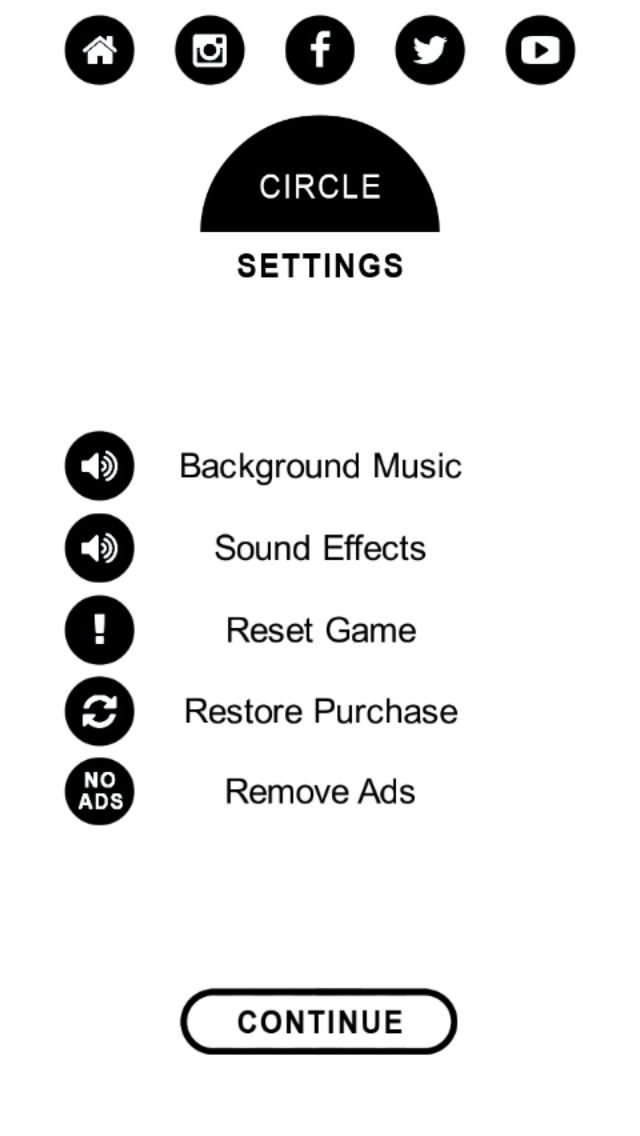Tap the Reset Game exclamation icon

click(99, 630)
